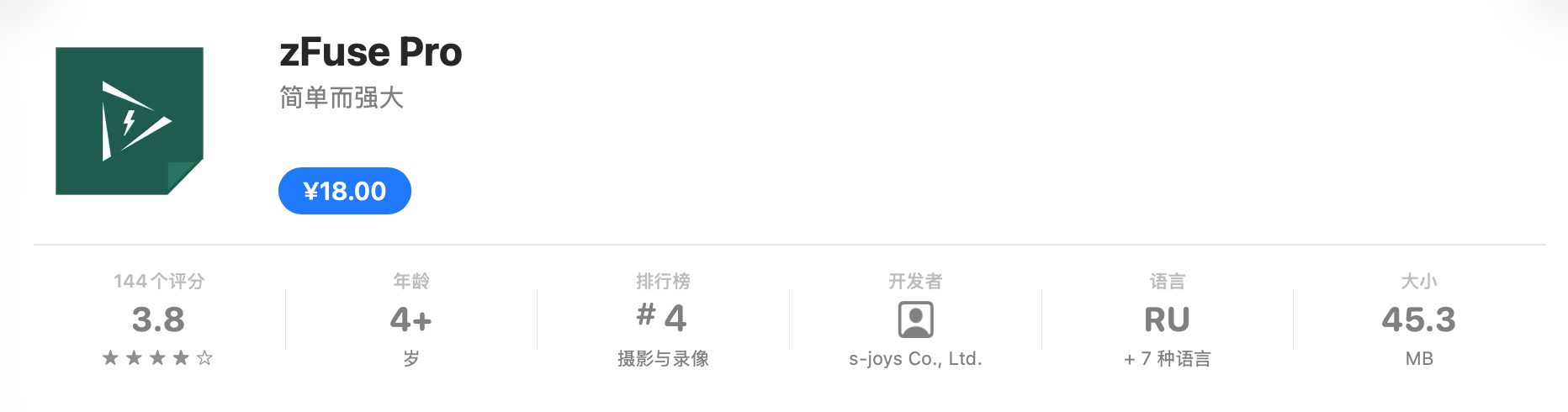Show the supported languages info

1167,321
